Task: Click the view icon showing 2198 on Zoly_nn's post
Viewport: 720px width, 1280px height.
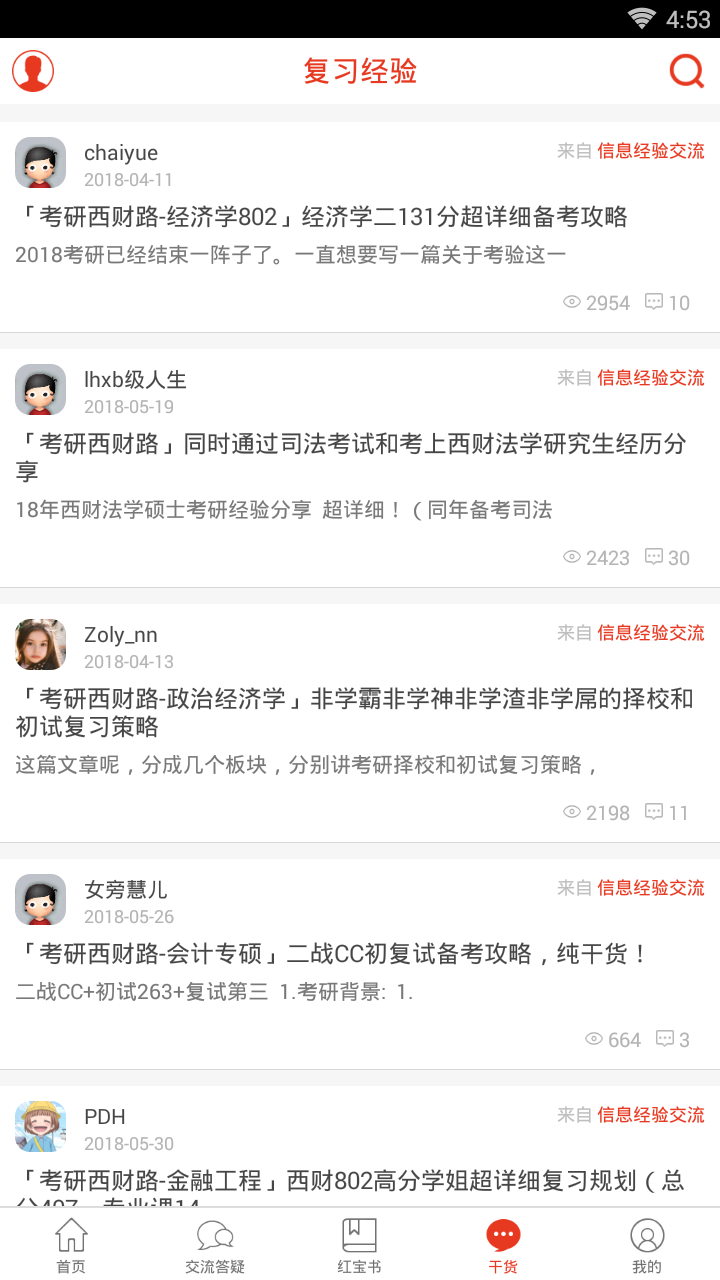Action: 572,812
